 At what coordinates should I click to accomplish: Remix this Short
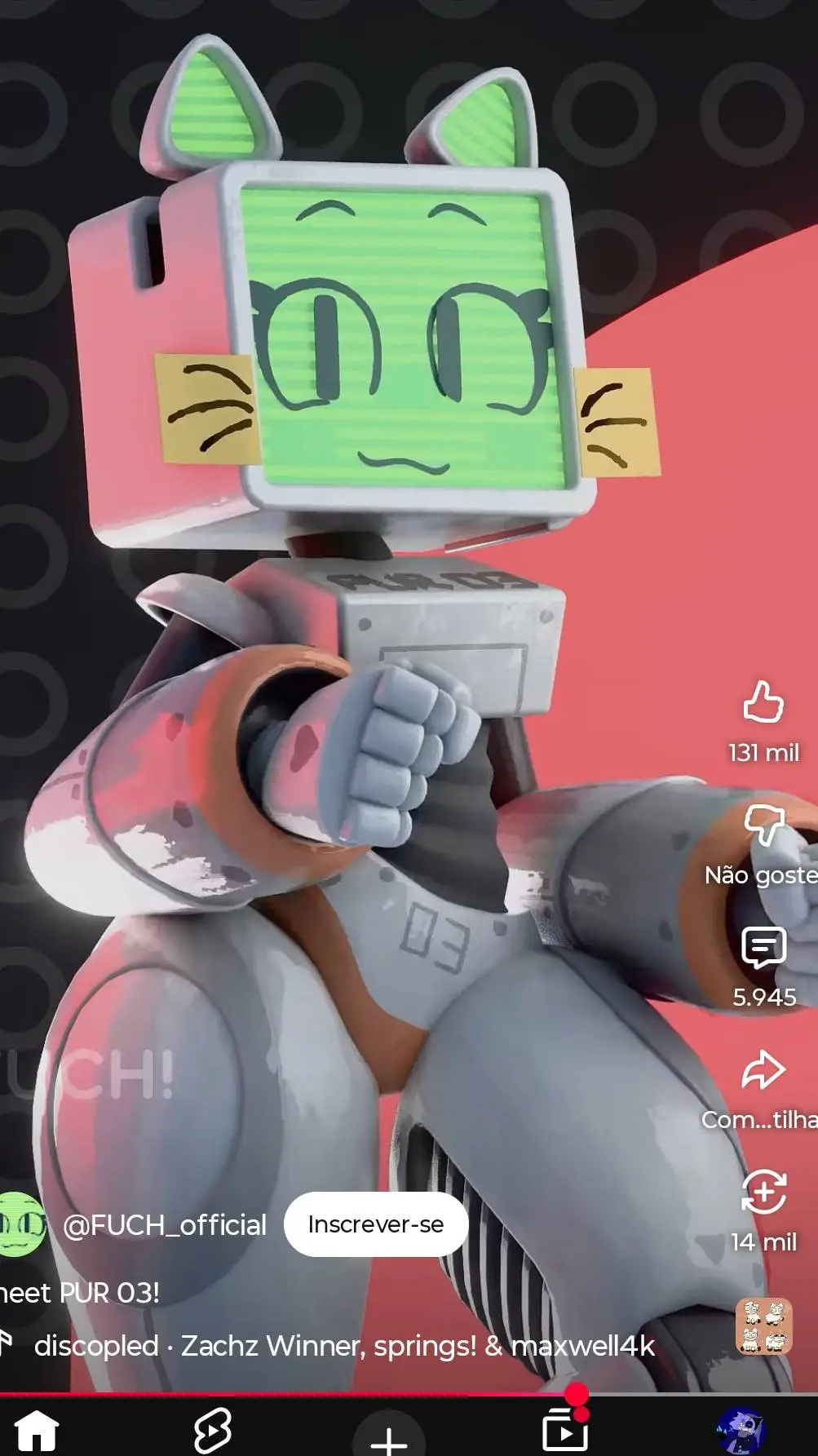point(763,1193)
